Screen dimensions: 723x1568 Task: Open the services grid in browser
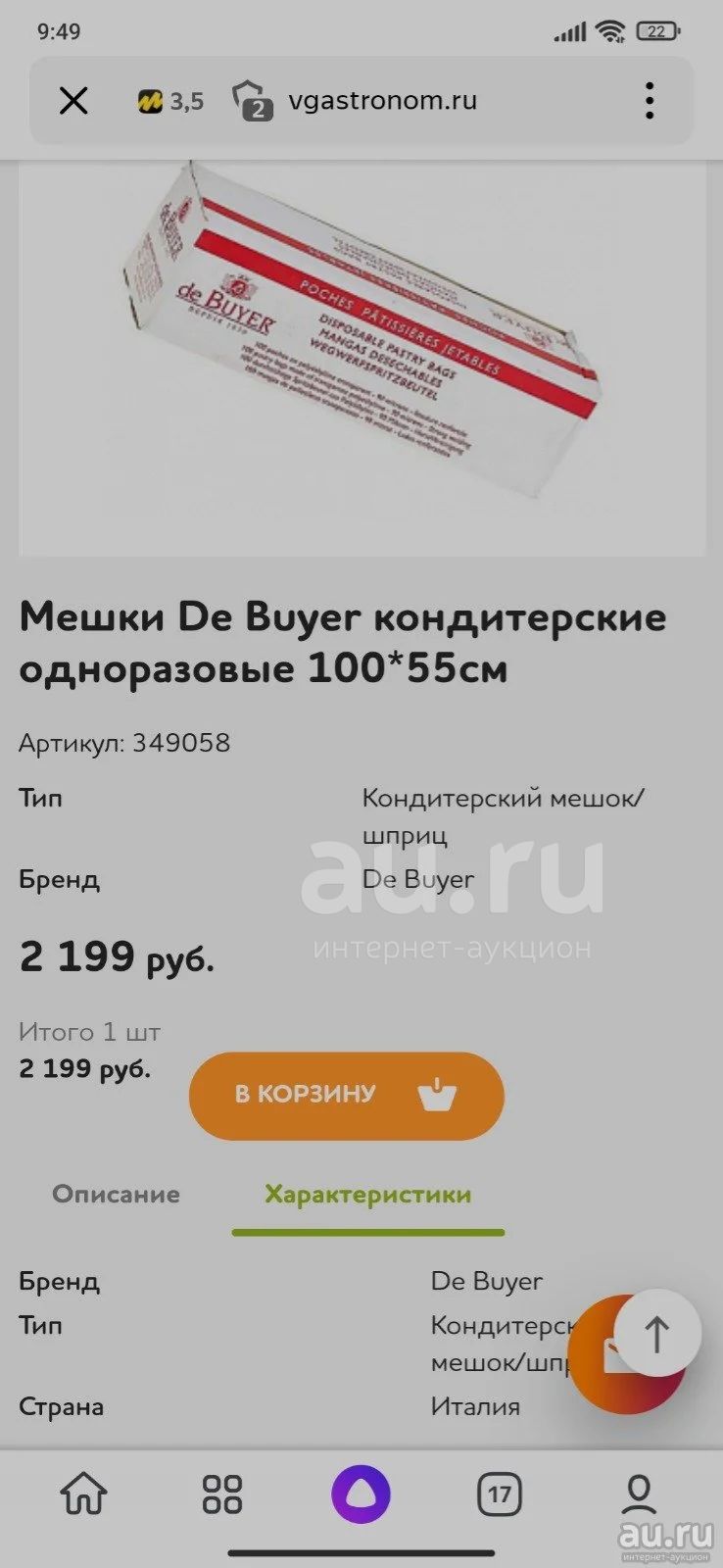click(x=222, y=1494)
